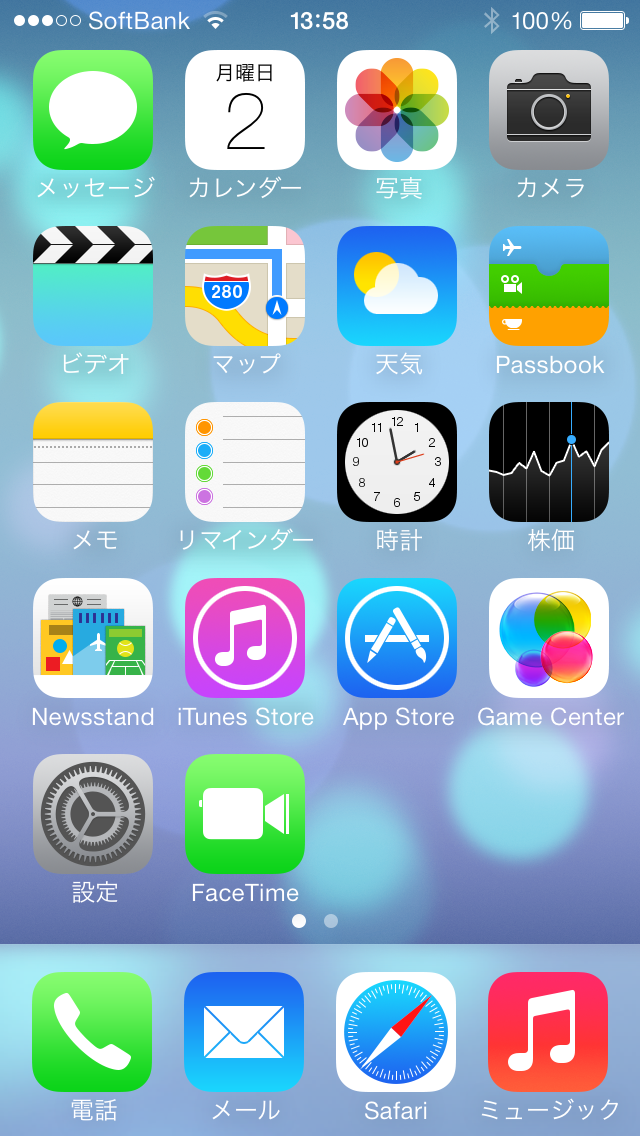Screen dimensions: 640x1136
Task: Open the App Store
Action: pyautogui.click(x=397, y=638)
